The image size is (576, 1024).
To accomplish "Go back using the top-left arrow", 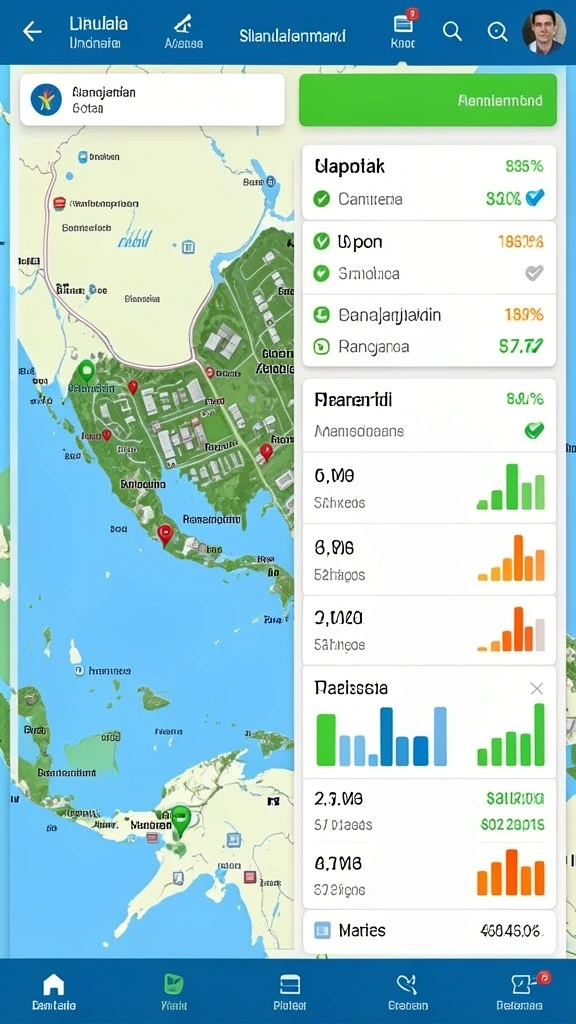I will [x=32, y=31].
